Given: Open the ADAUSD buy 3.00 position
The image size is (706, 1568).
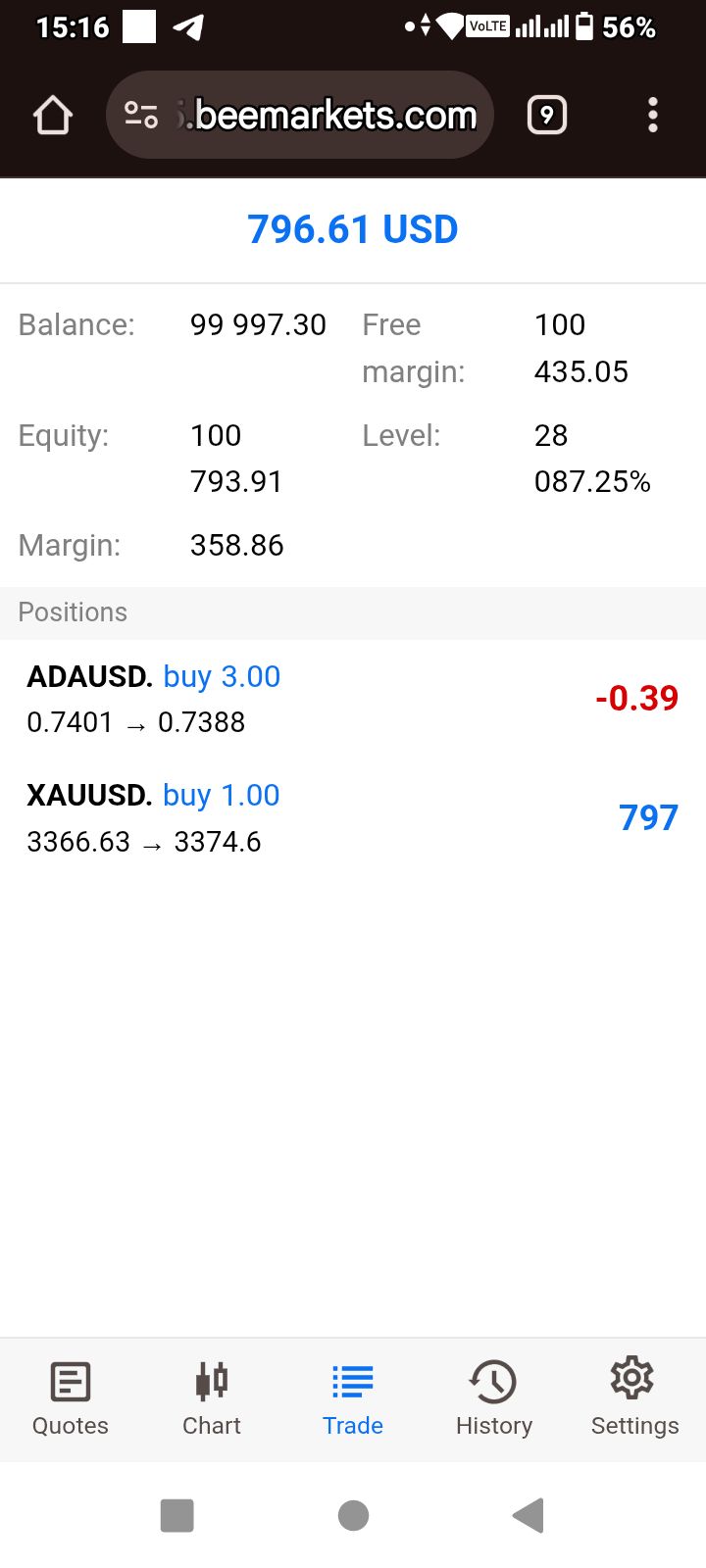Looking at the screenshot, I should click(x=353, y=699).
